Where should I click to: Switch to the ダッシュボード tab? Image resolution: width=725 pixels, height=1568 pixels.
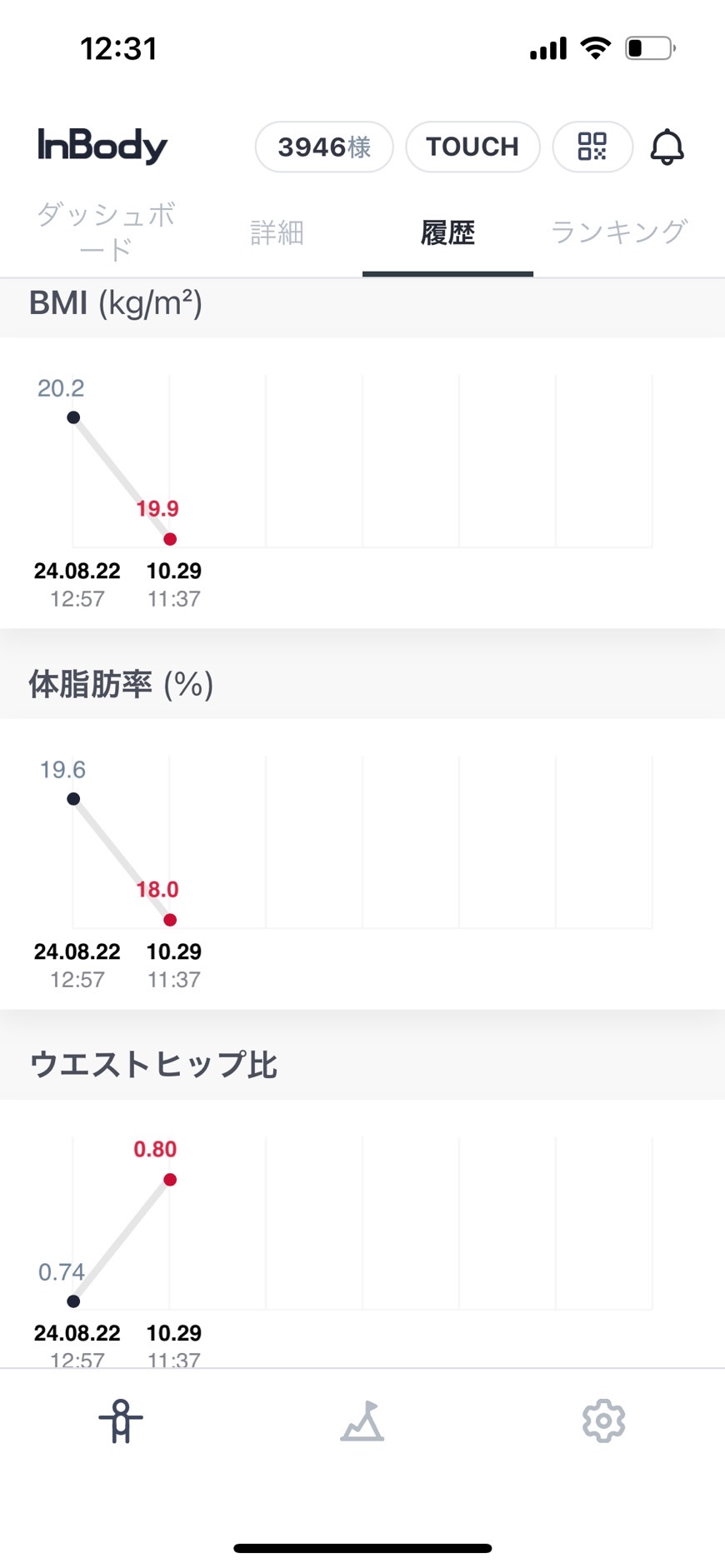coord(106,232)
